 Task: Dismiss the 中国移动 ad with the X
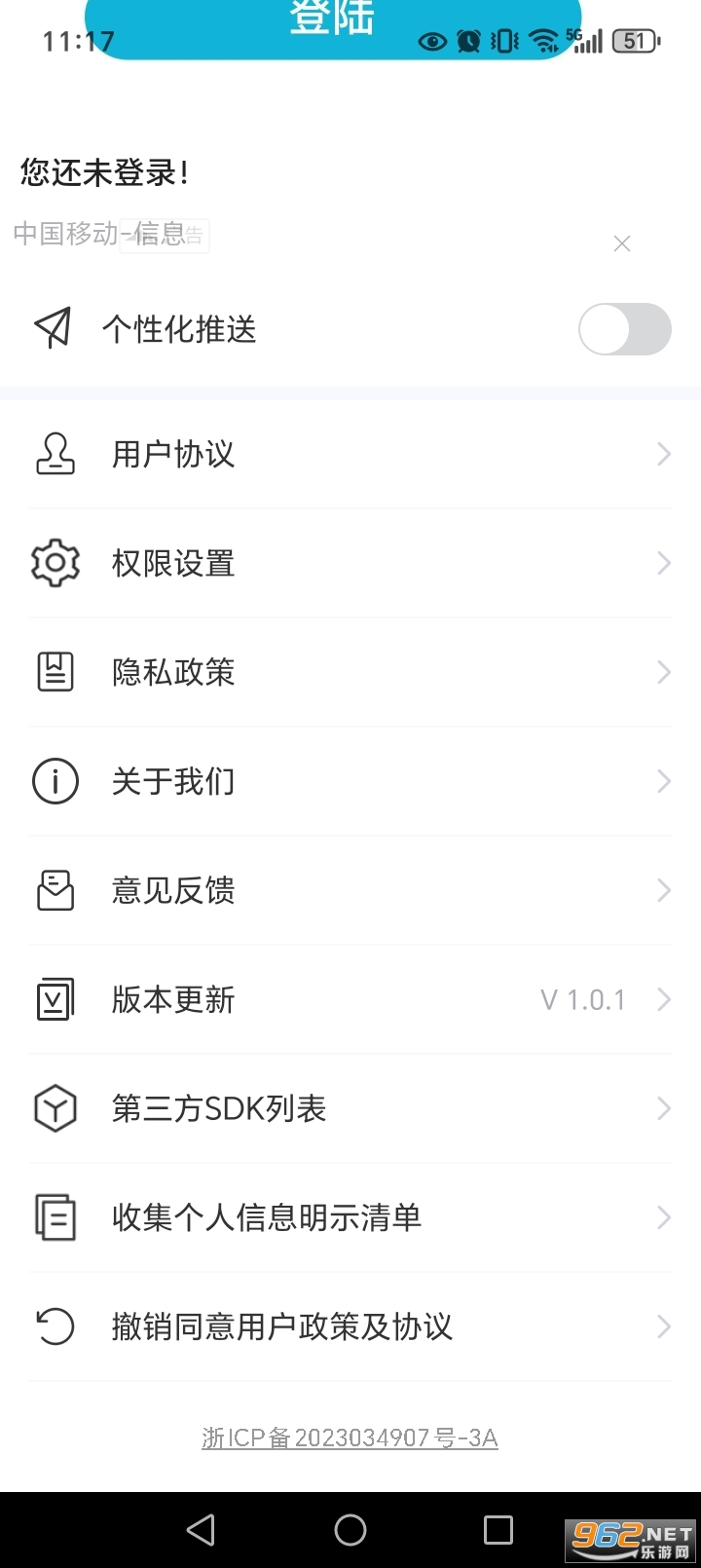coord(622,243)
